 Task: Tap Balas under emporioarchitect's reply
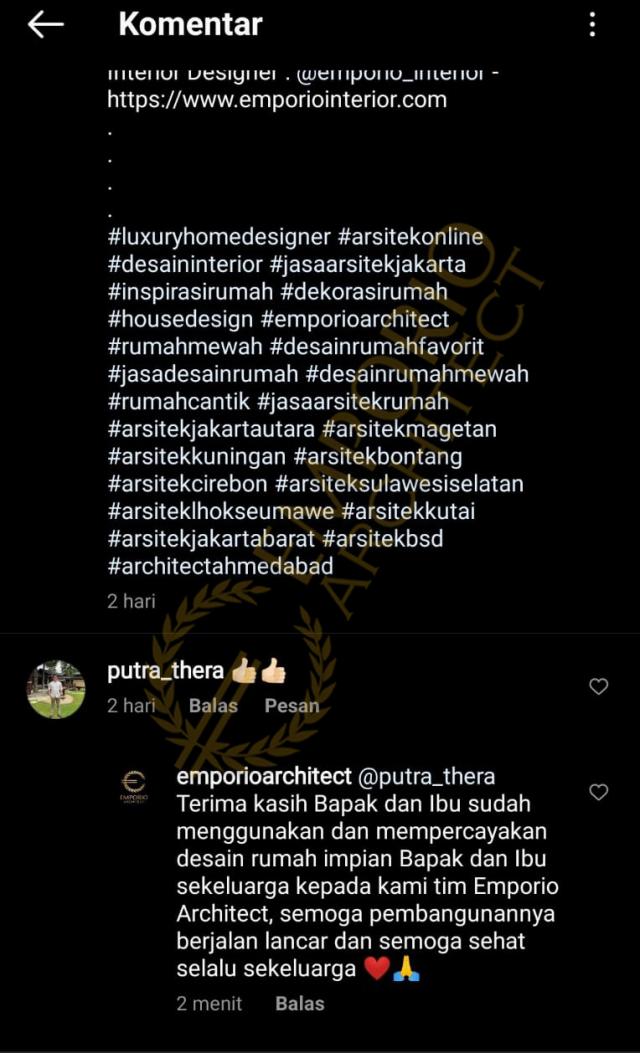click(x=300, y=1003)
